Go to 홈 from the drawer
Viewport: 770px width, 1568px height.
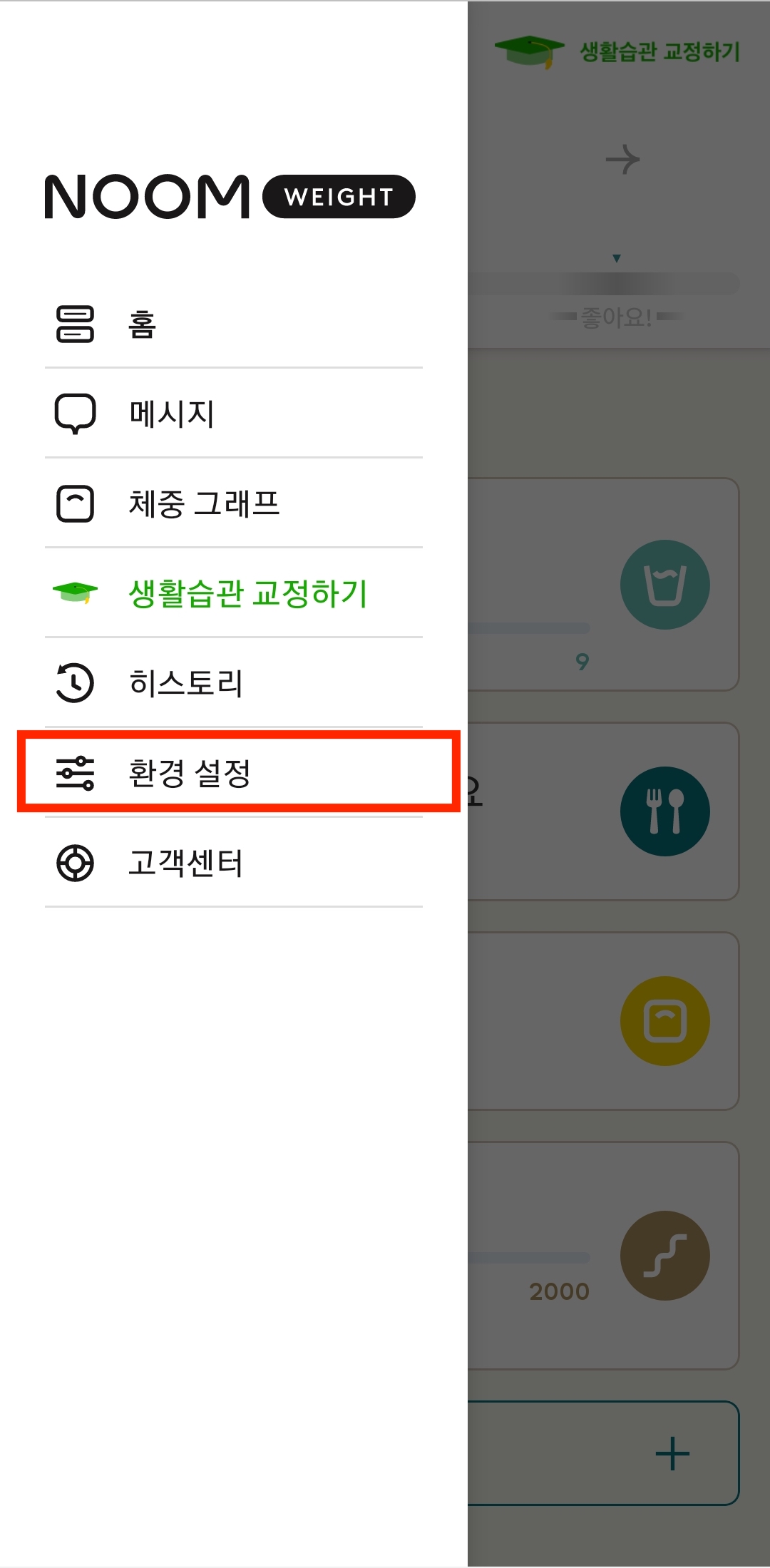click(x=143, y=324)
